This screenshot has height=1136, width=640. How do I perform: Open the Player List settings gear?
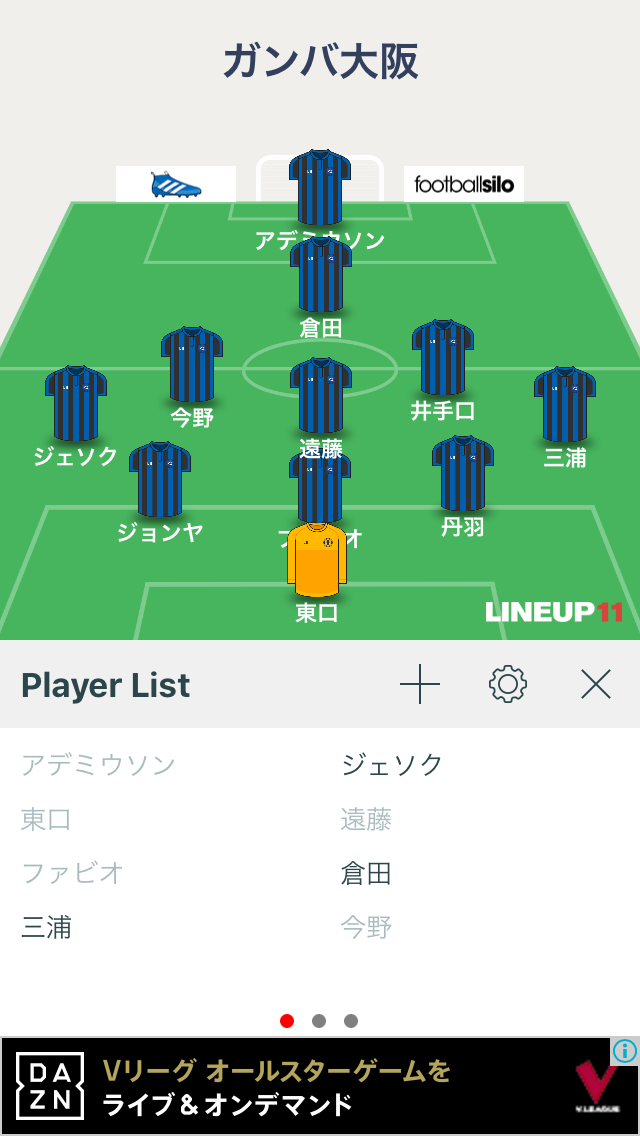(508, 685)
